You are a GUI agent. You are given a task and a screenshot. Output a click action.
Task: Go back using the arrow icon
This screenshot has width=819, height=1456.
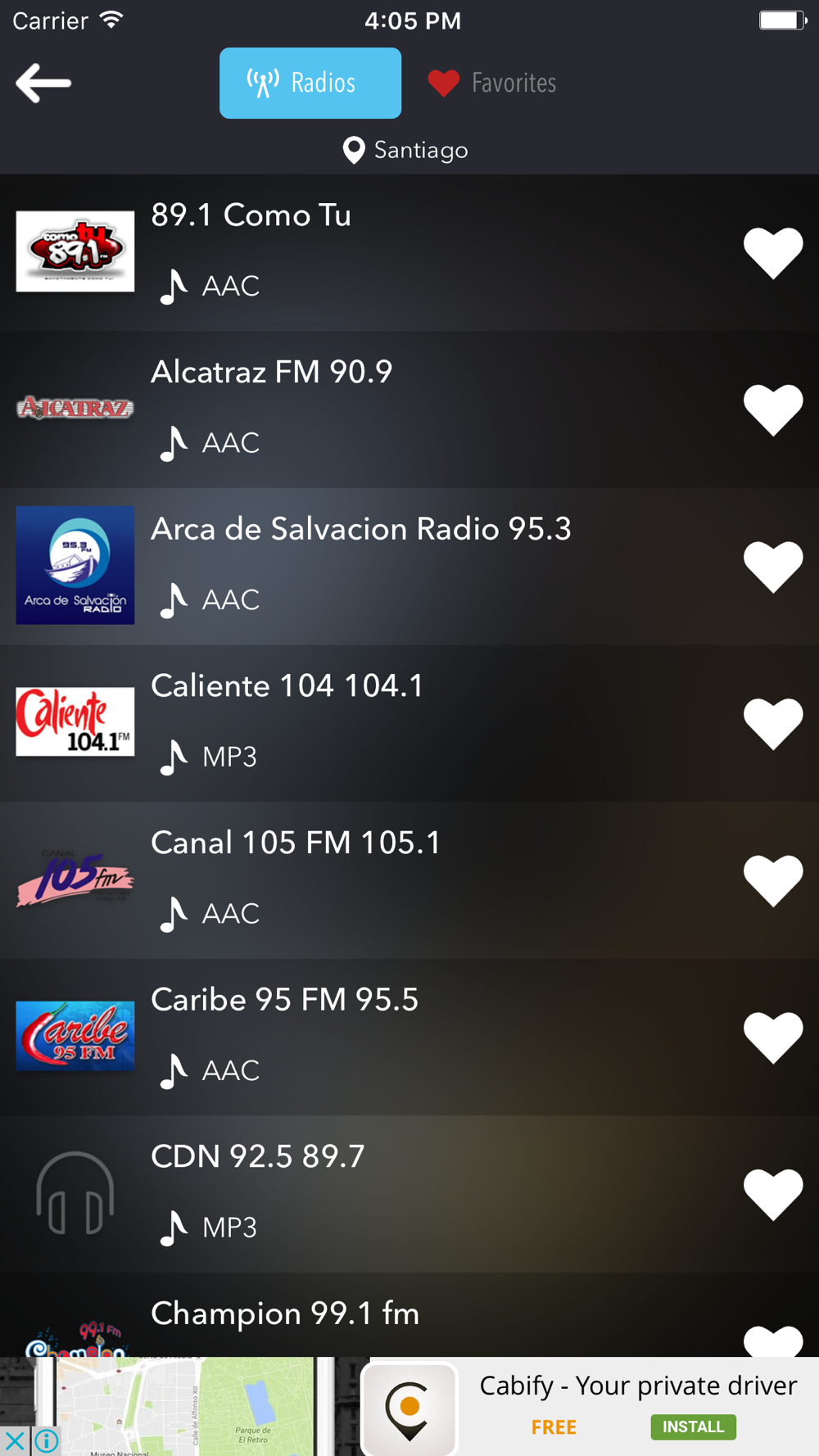(43, 83)
